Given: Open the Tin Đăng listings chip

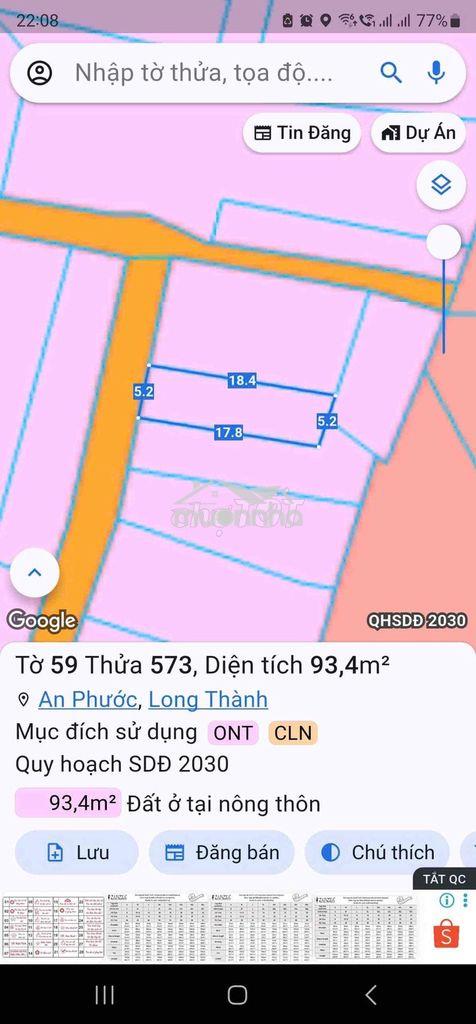Looking at the screenshot, I should 302,133.
